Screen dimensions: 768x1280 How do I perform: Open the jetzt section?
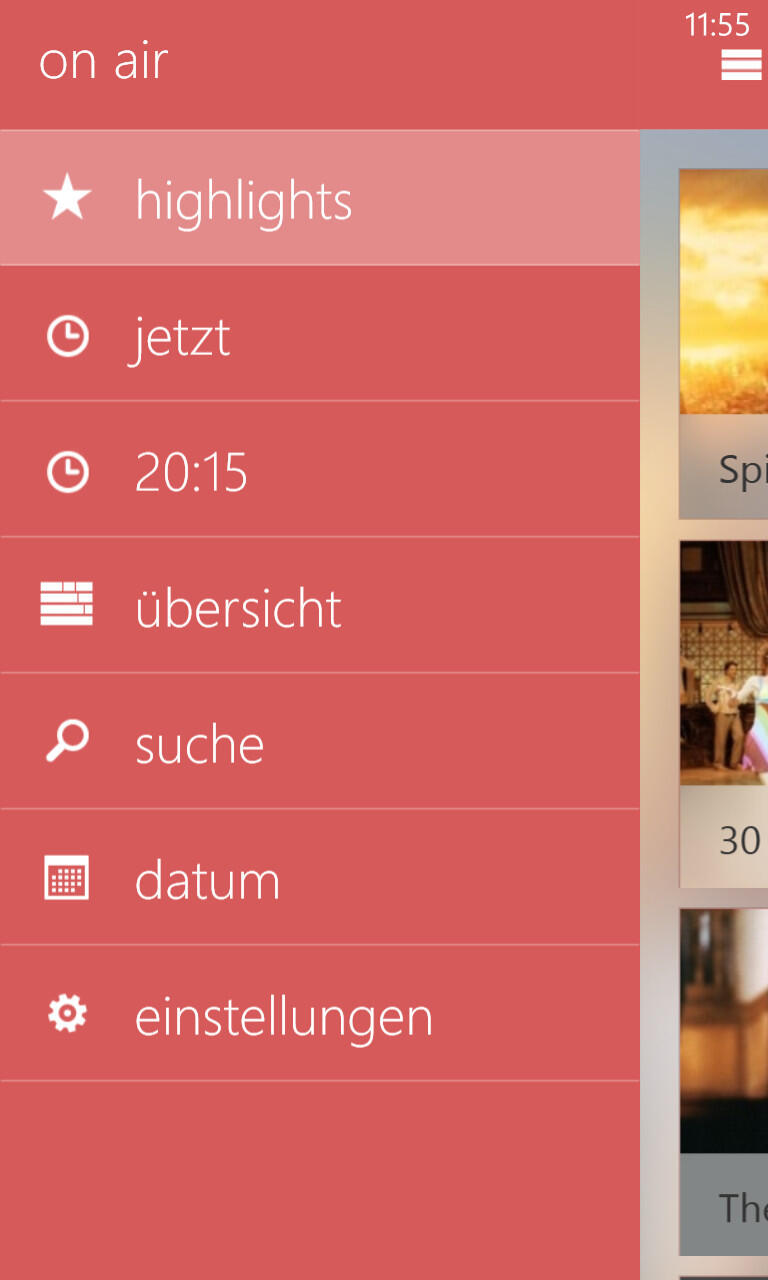click(320, 334)
